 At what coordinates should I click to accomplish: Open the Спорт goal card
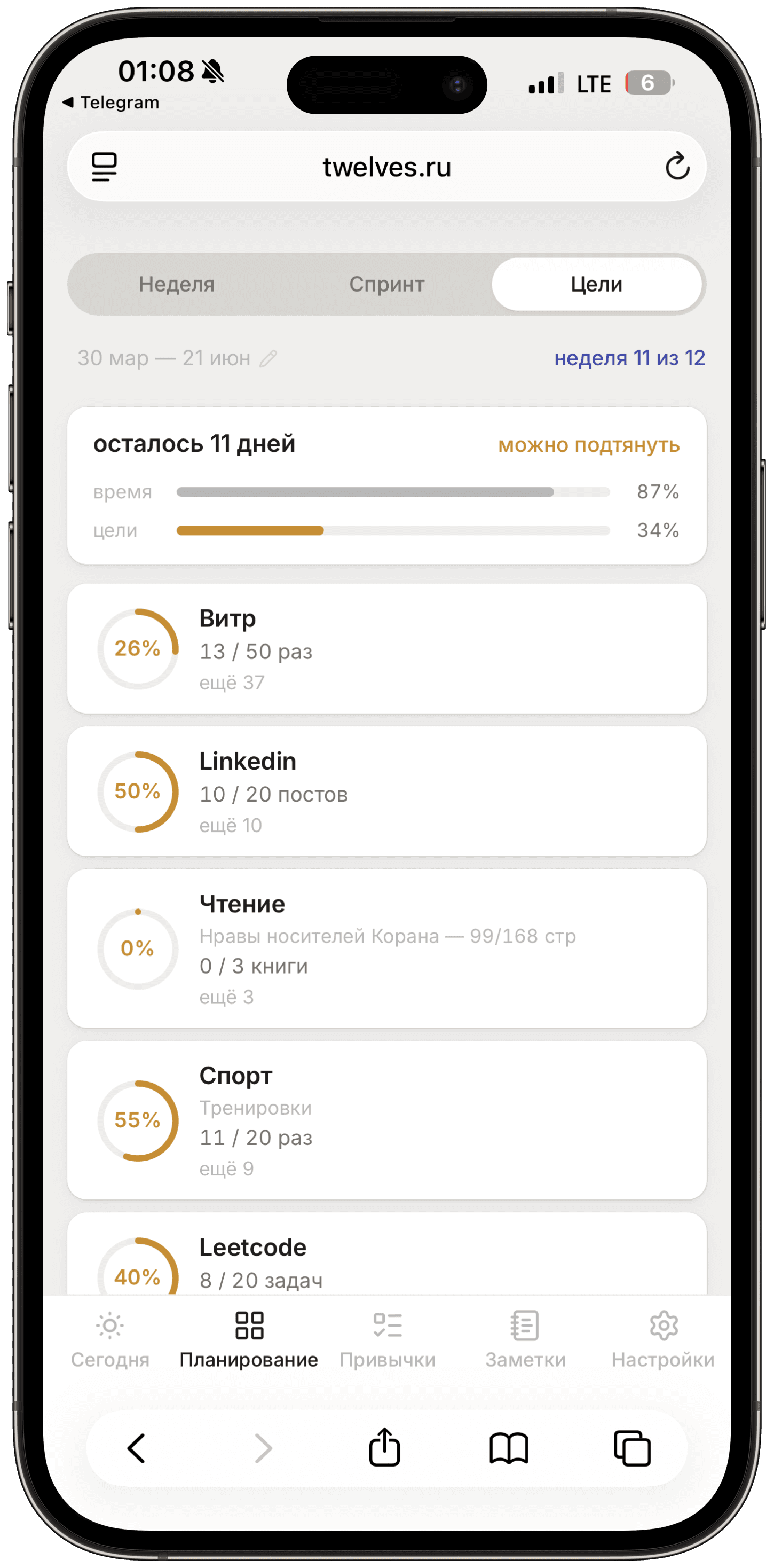[387, 1120]
